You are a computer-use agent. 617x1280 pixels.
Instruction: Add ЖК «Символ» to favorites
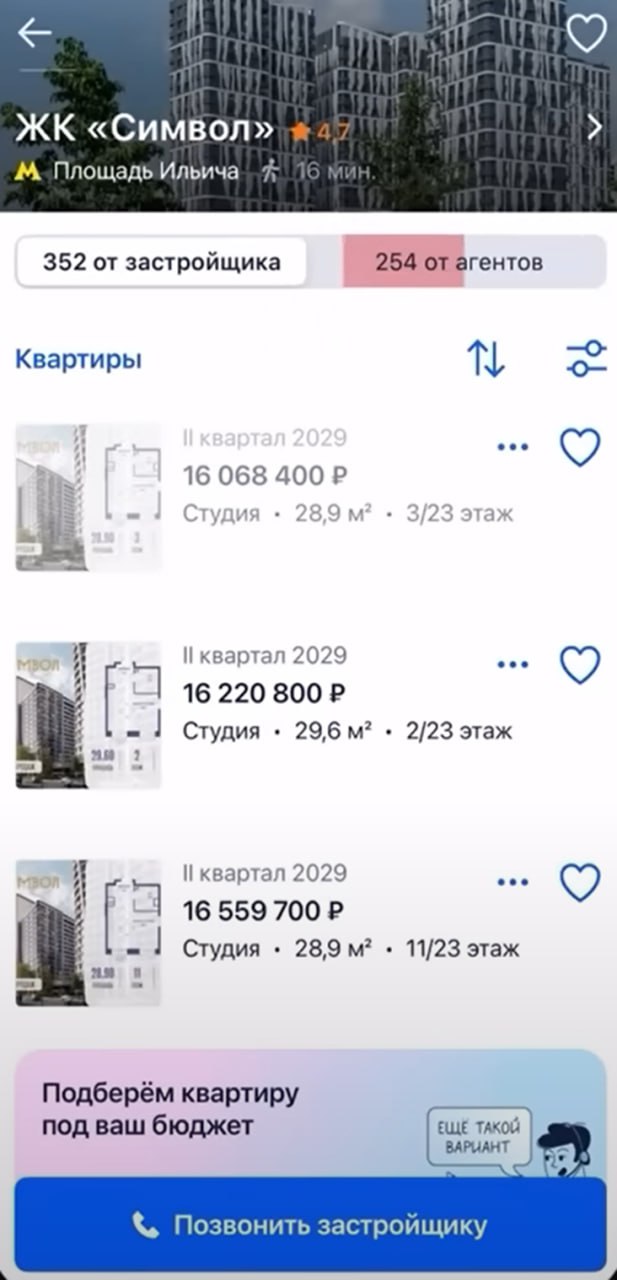586,35
